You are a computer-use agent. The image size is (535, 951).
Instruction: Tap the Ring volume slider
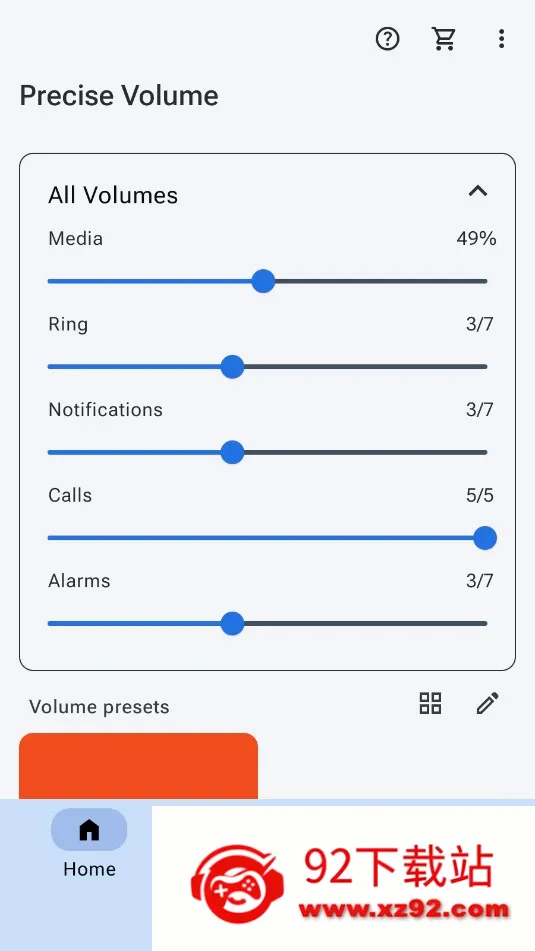click(x=268, y=367)
